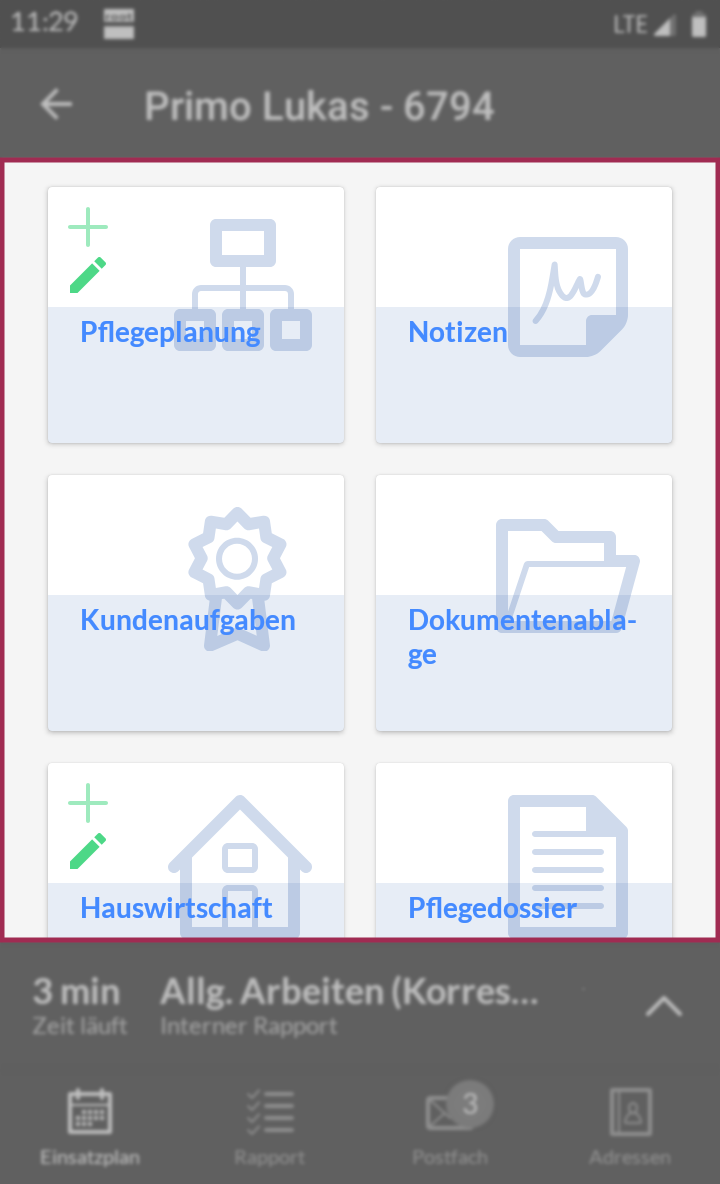The width and height of the screenshot is (720, 1184).
Task: Open the Postfach tab
Action: [x=451, y=1127]
